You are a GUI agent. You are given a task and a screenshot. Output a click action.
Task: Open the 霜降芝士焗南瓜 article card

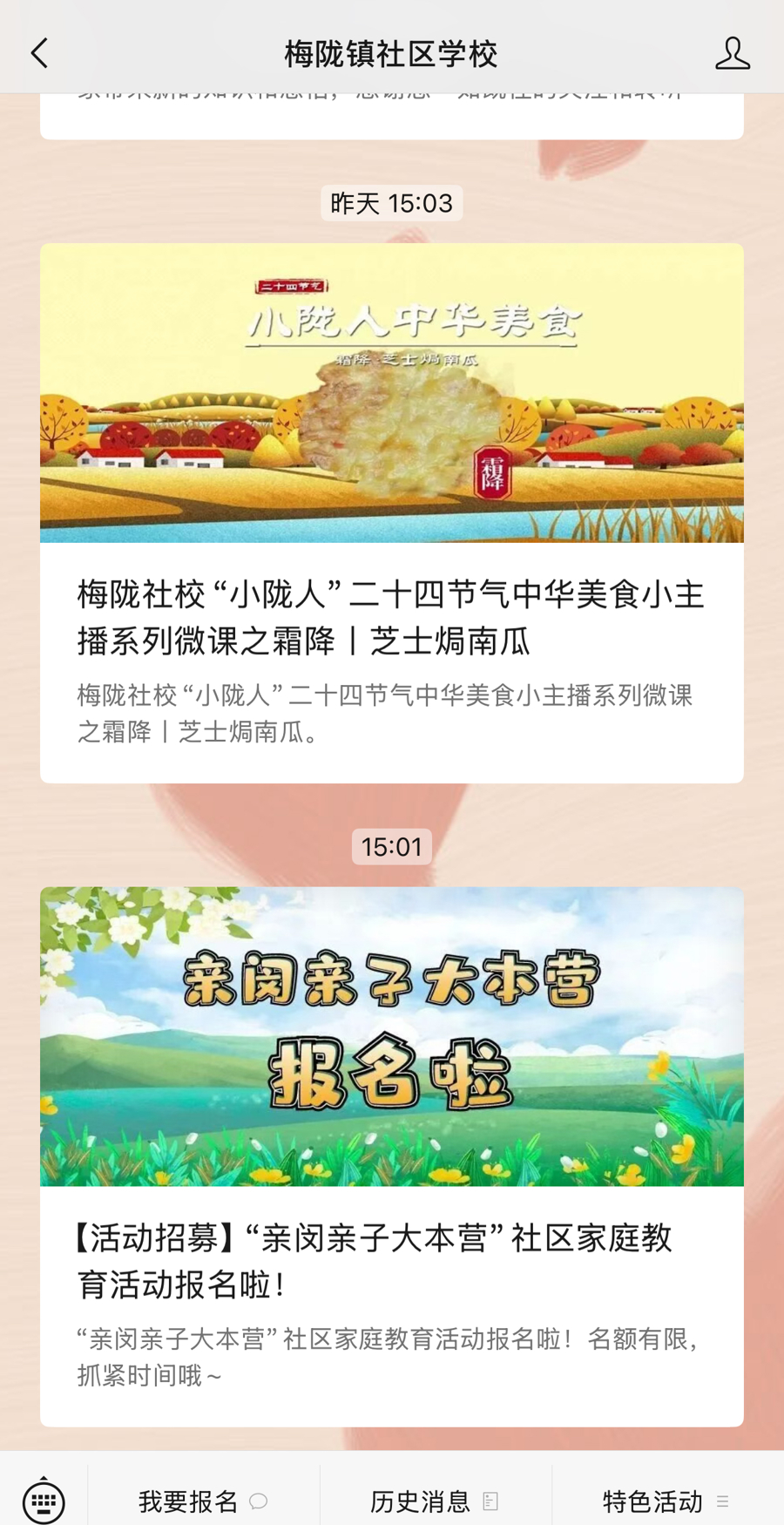point(391,512)
